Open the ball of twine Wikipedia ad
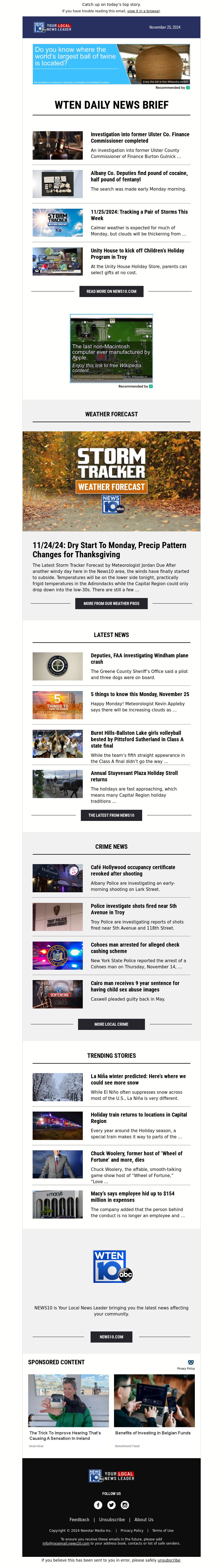Screen dimensions: 223x1568 pos(111,64)
